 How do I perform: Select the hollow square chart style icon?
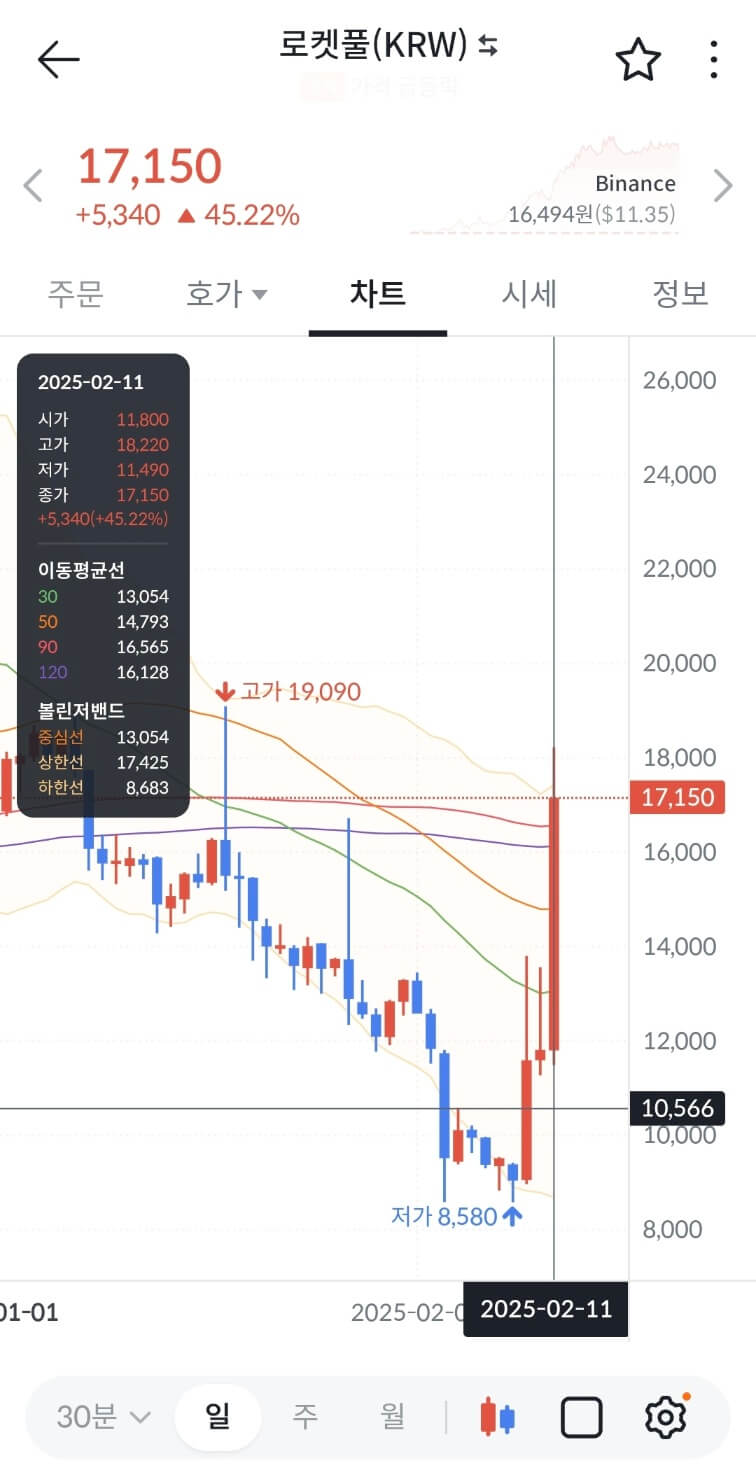[581, 1415]
